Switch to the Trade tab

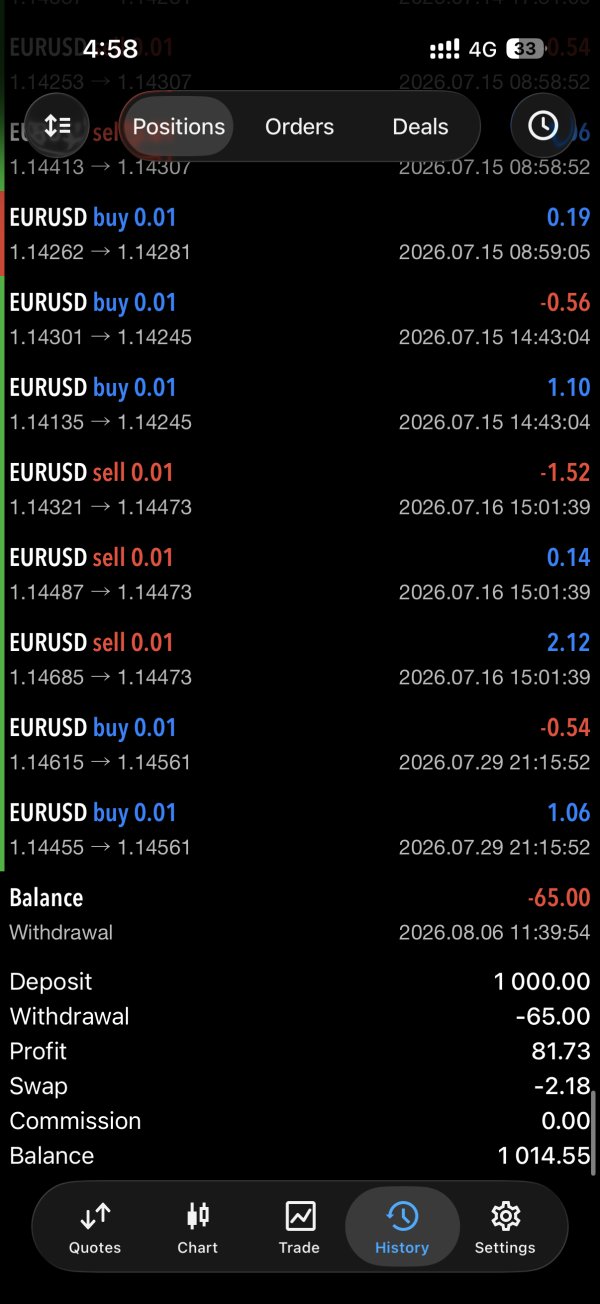click(299, 1228)
